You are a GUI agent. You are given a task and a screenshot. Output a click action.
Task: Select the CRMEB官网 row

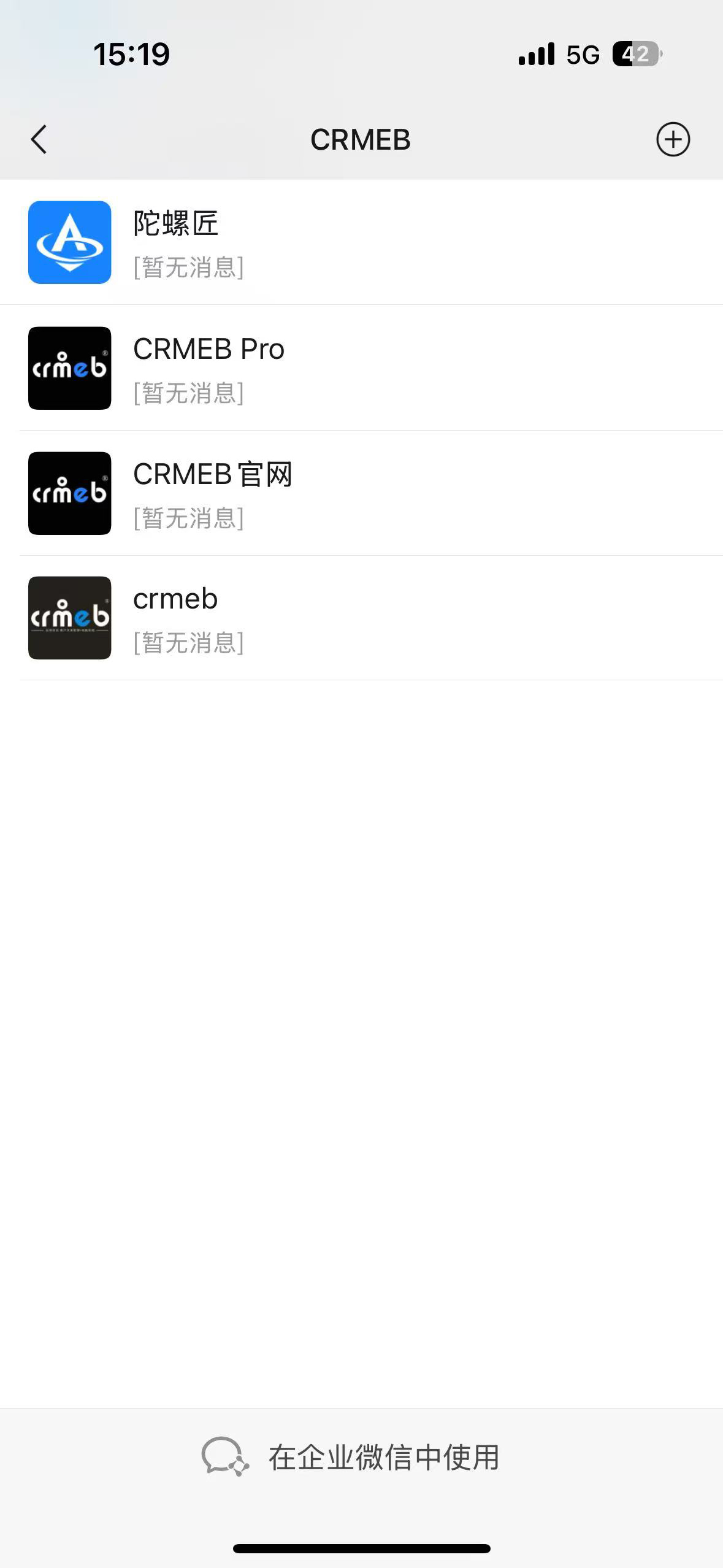click(362, 493)
